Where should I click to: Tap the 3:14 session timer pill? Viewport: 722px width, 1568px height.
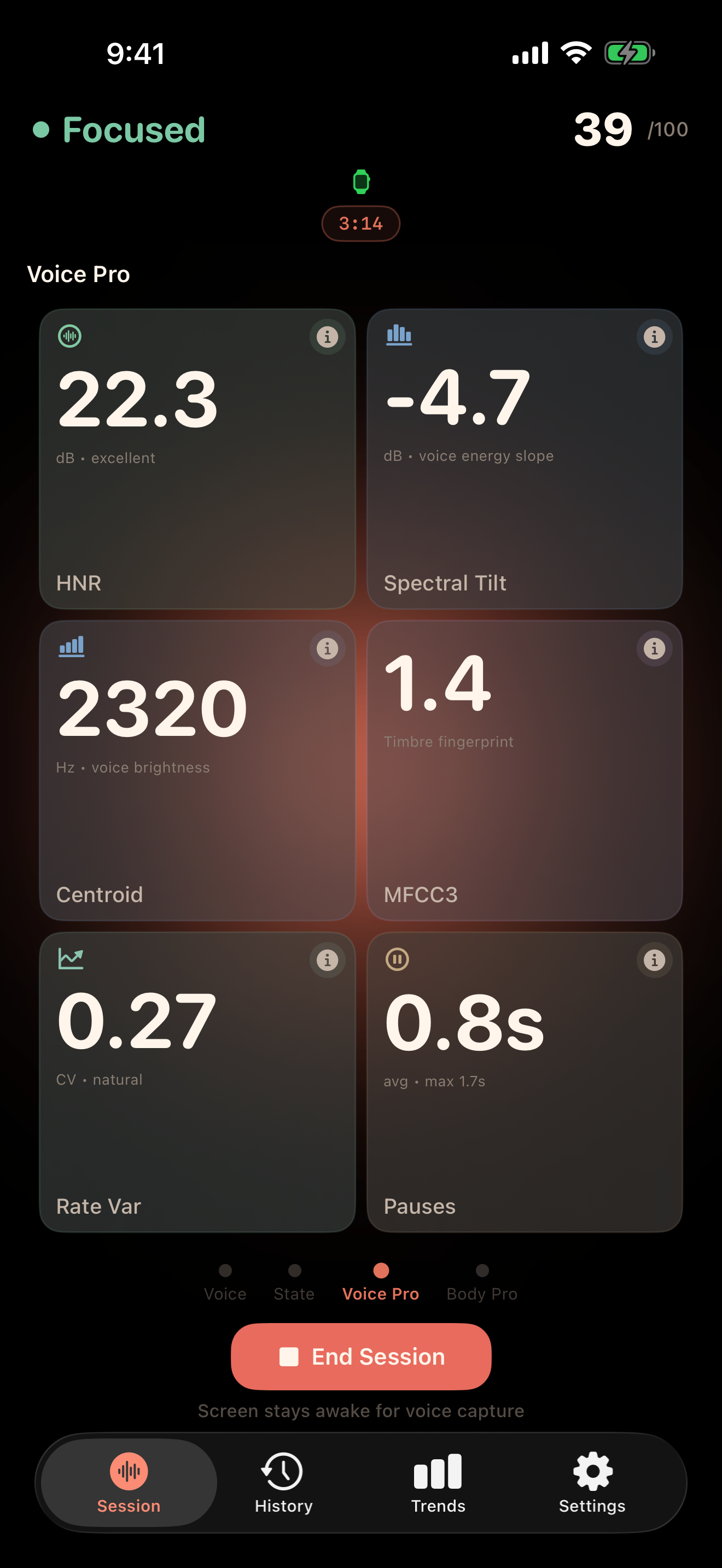[x=360, y=224]
